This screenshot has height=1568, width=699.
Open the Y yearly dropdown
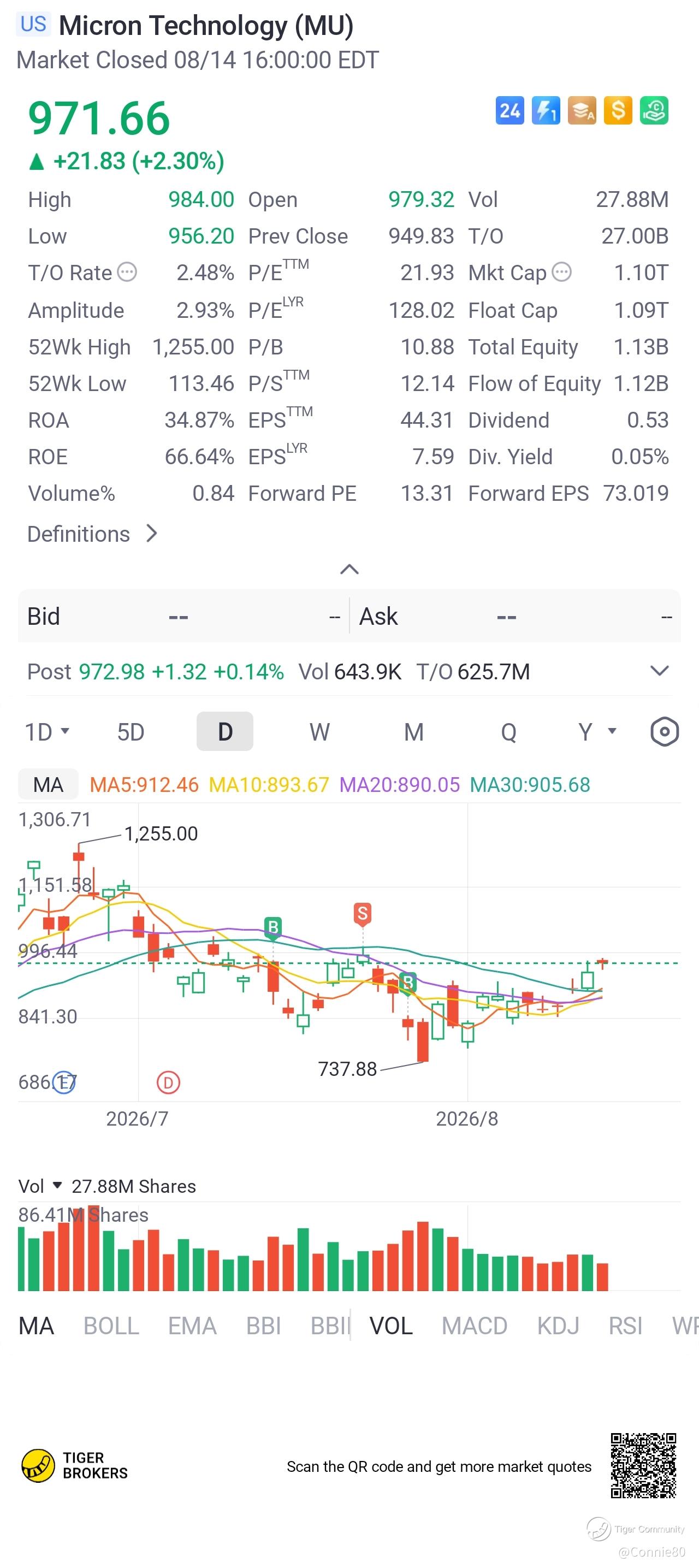(597, 732)
